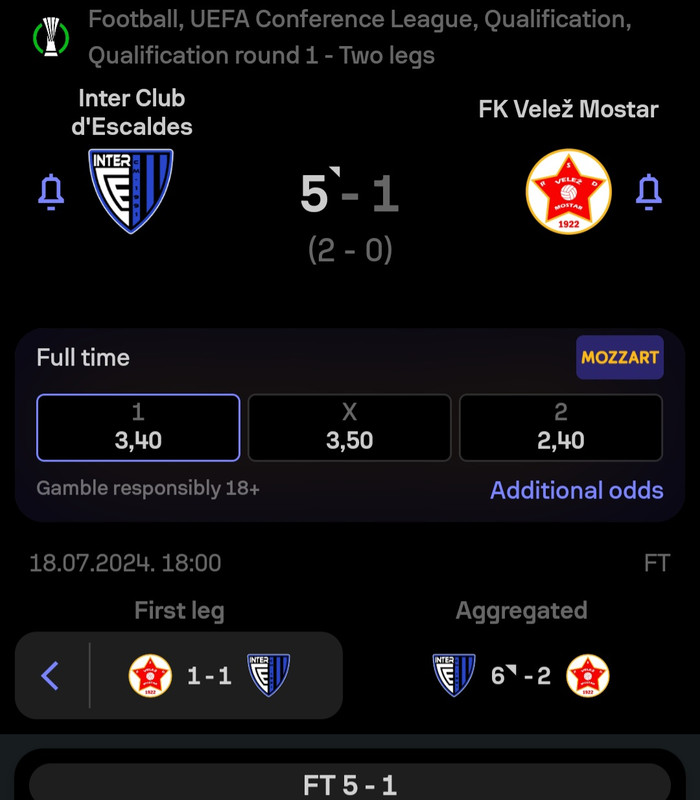The height and width of the screenshot is (800, 700).
Task: Select away win odds 2,40
Action: [560, 427]
